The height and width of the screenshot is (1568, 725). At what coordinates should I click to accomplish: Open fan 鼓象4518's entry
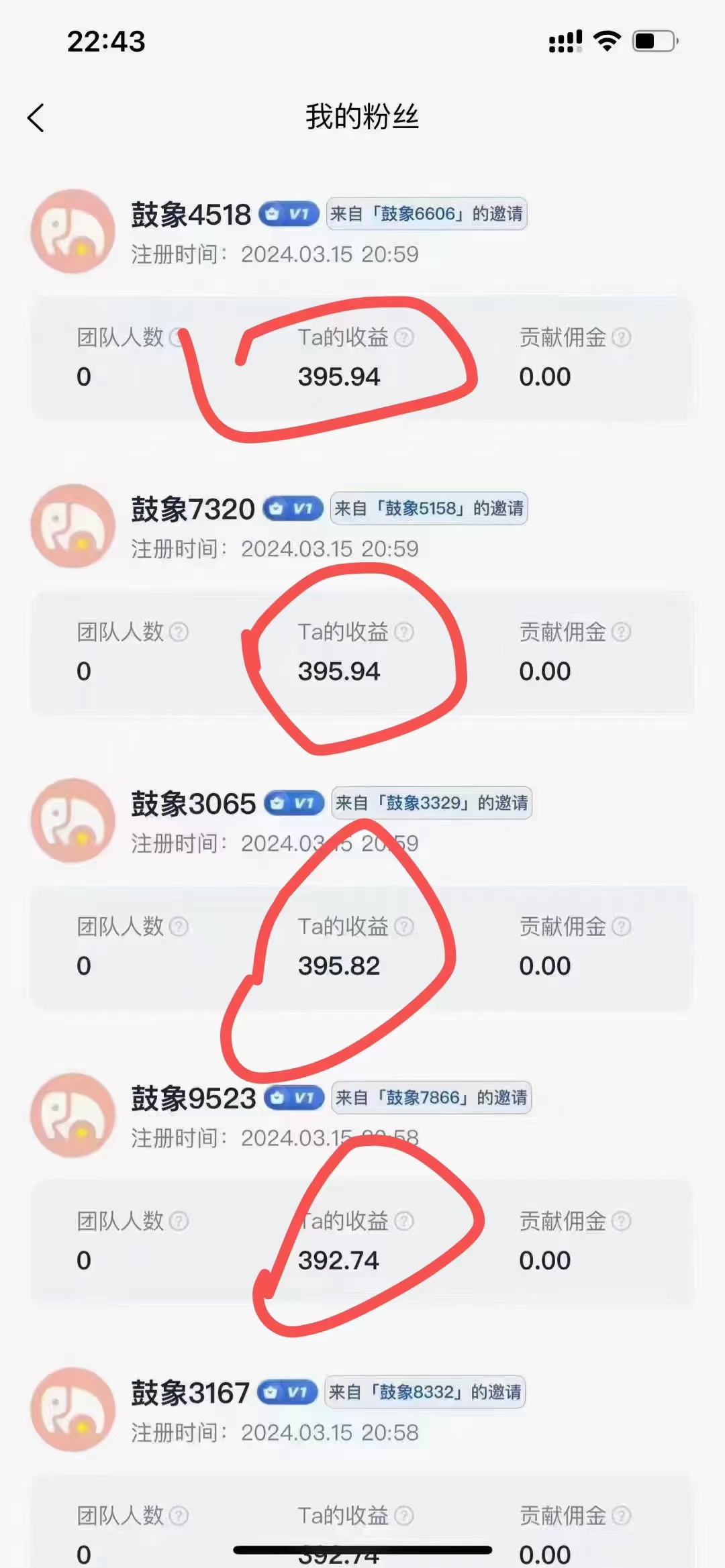point(191,215)
